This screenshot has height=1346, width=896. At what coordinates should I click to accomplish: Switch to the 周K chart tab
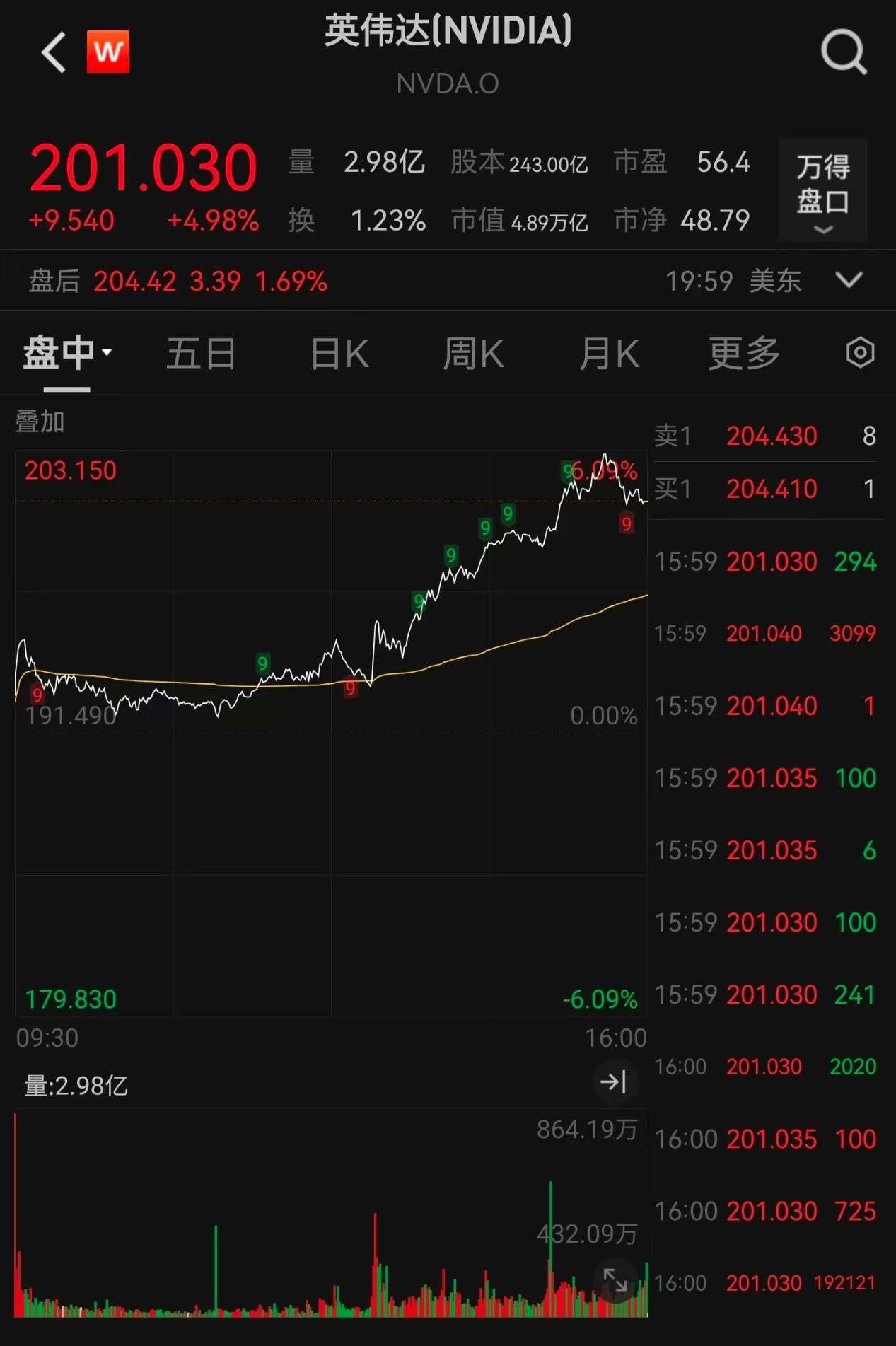point(472,353)
